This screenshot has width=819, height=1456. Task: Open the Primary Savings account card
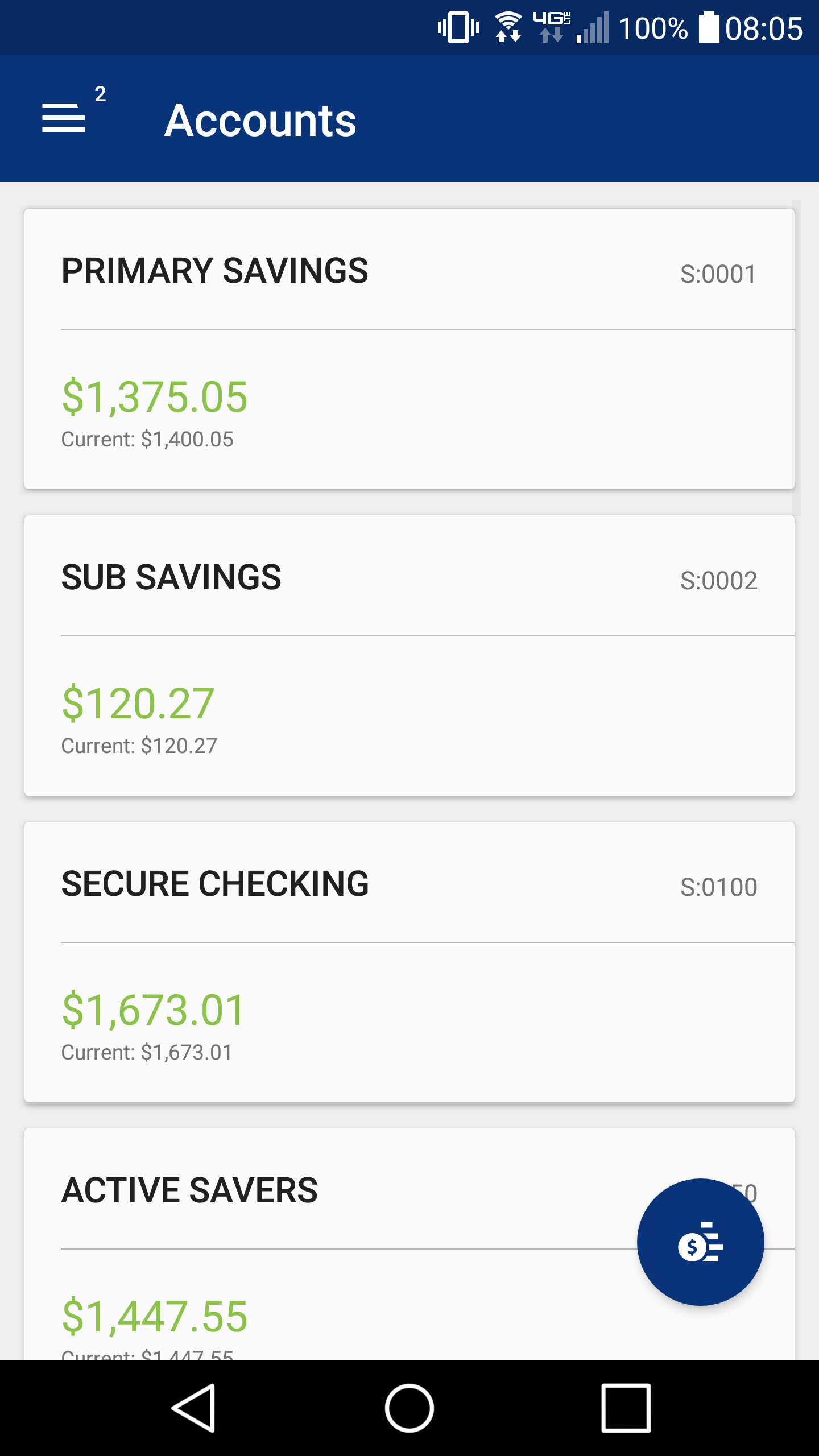409,349
